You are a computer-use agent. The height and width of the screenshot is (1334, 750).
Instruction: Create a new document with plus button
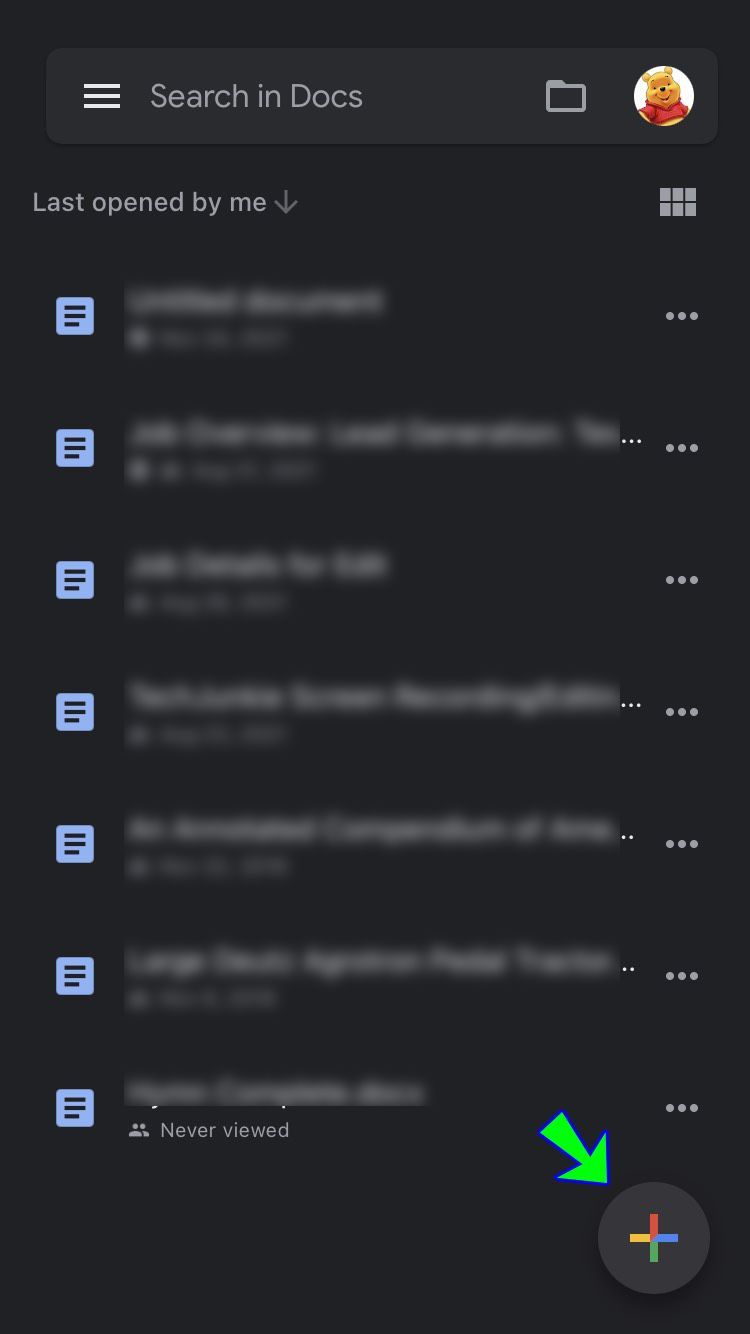[654, 1238]
